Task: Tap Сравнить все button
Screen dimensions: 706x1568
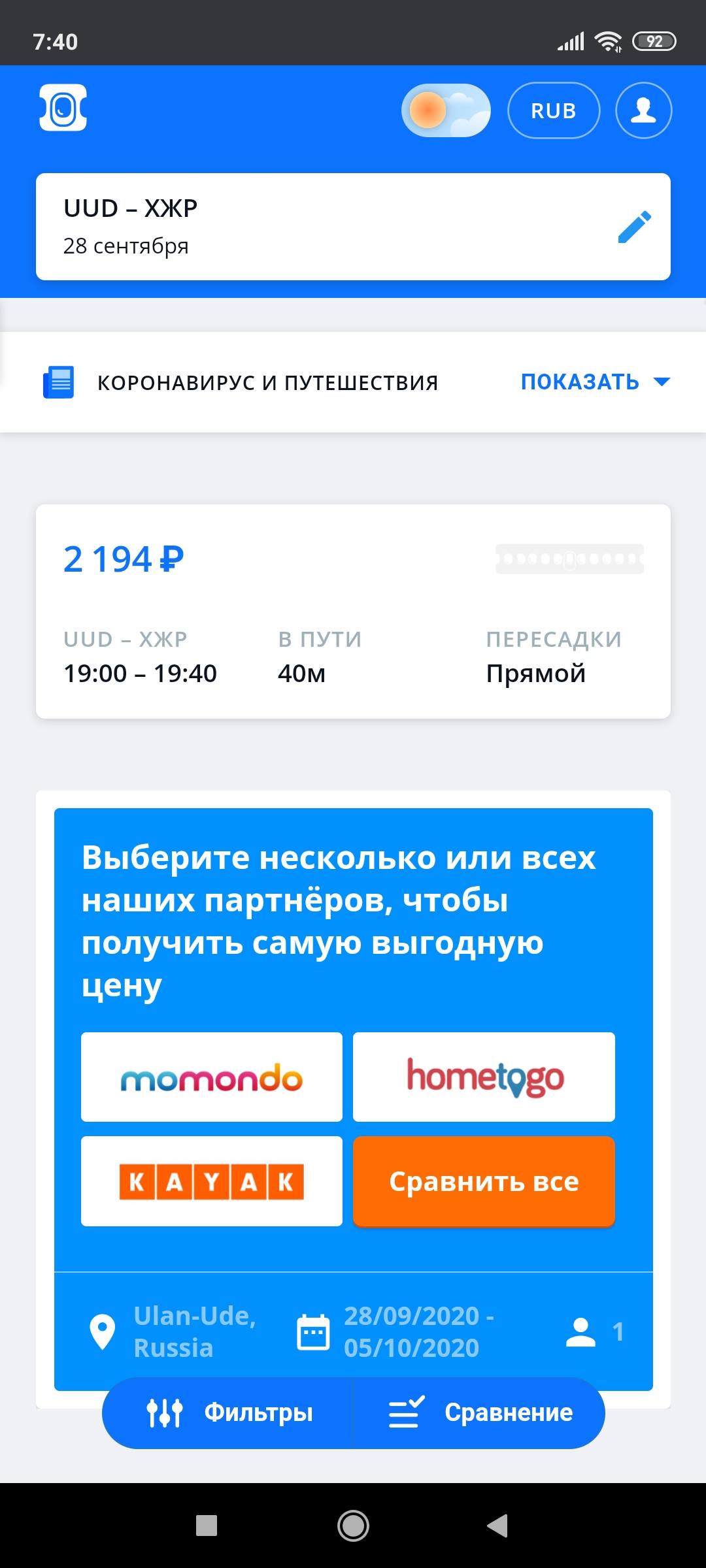Action: [x=484, y=1181]
